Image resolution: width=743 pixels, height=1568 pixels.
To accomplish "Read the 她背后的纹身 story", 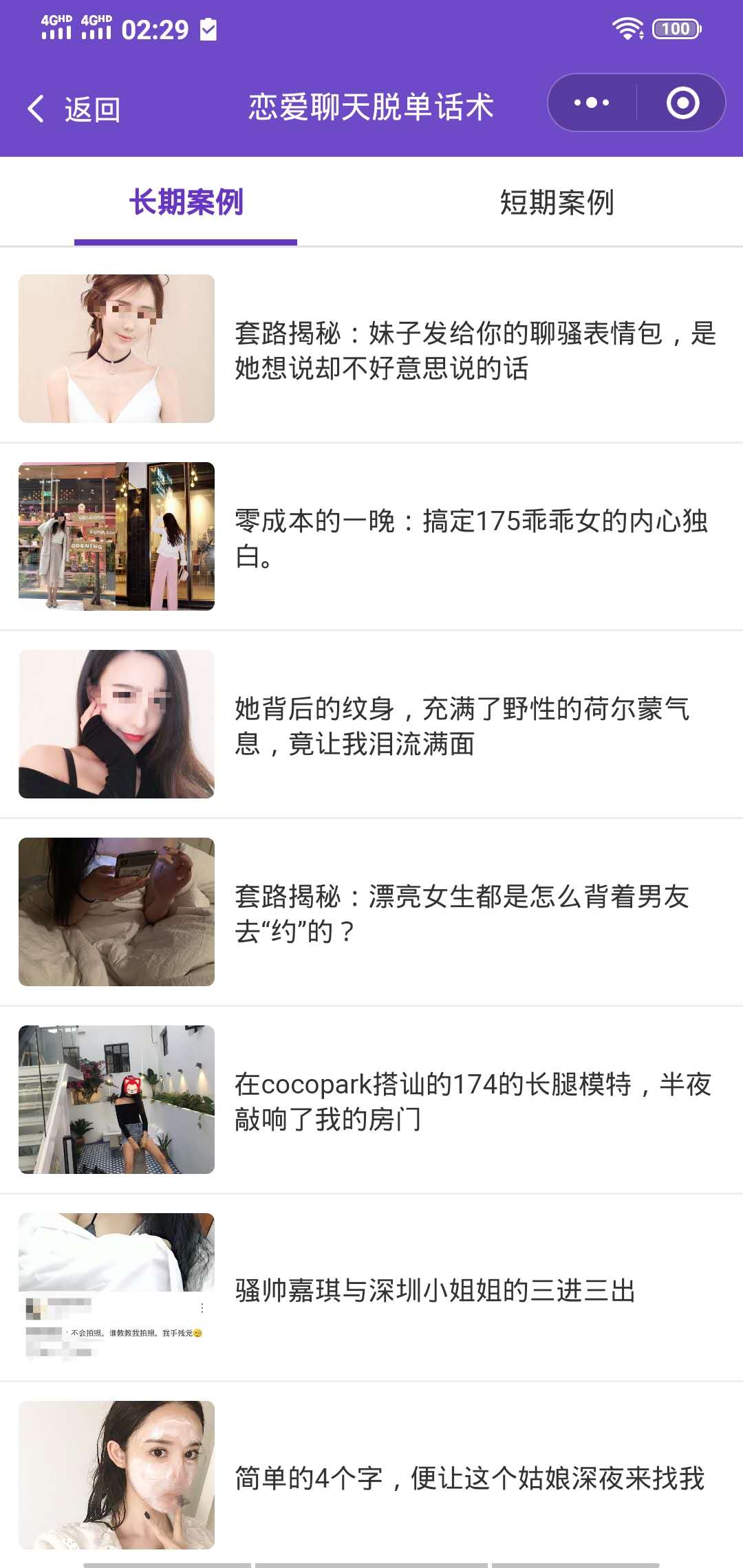I will [x=371, y=724].
